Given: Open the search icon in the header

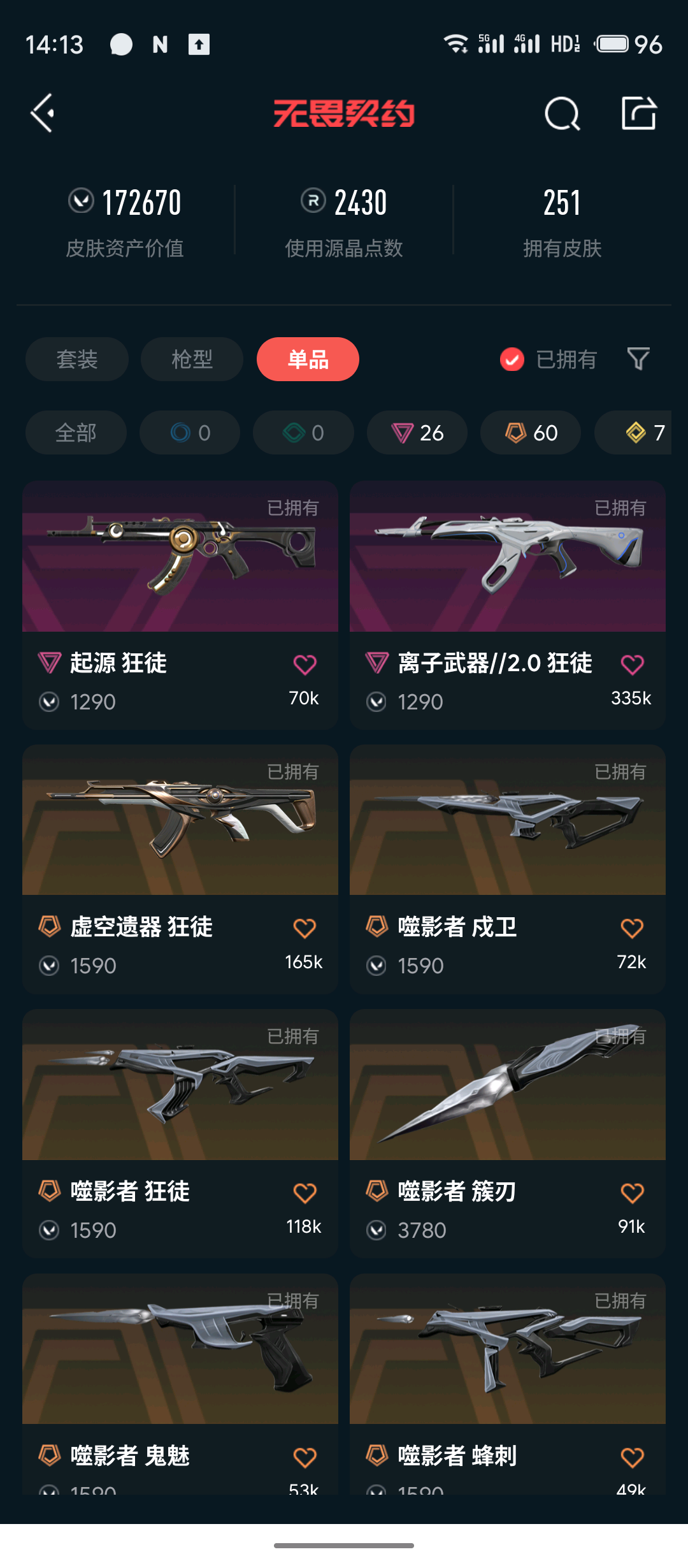Looking at the screenshot, I should coord(562,114).
